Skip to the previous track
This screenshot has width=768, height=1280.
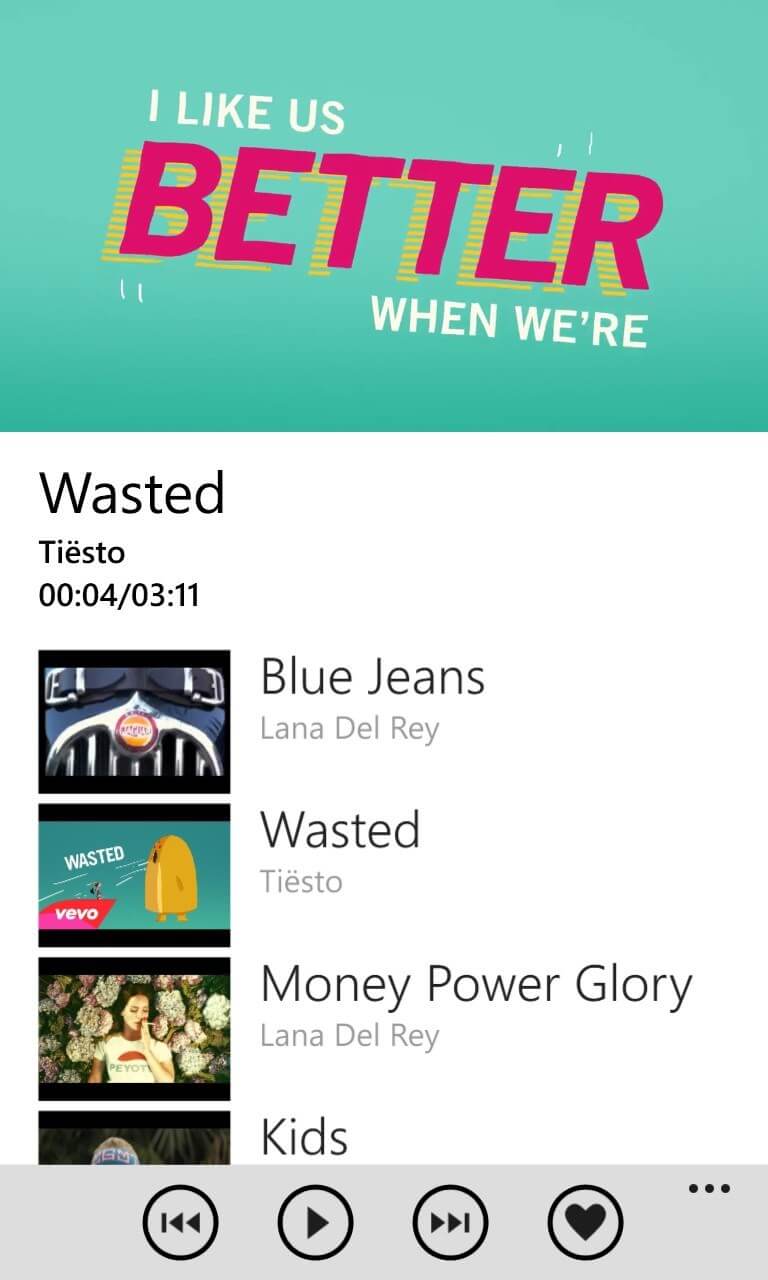[x=180, y=1222]
